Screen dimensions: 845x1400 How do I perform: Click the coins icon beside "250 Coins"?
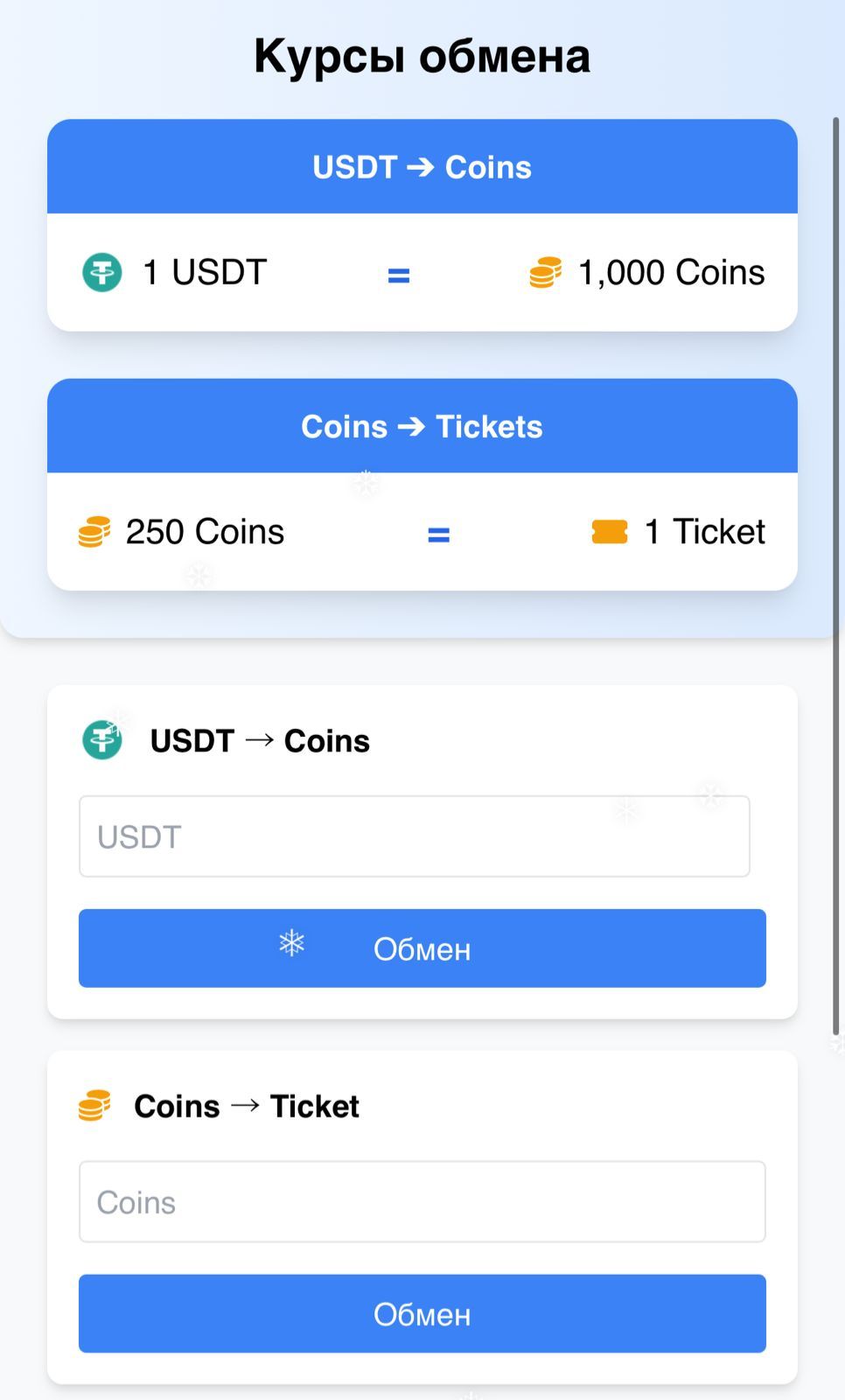click(94, 531)
